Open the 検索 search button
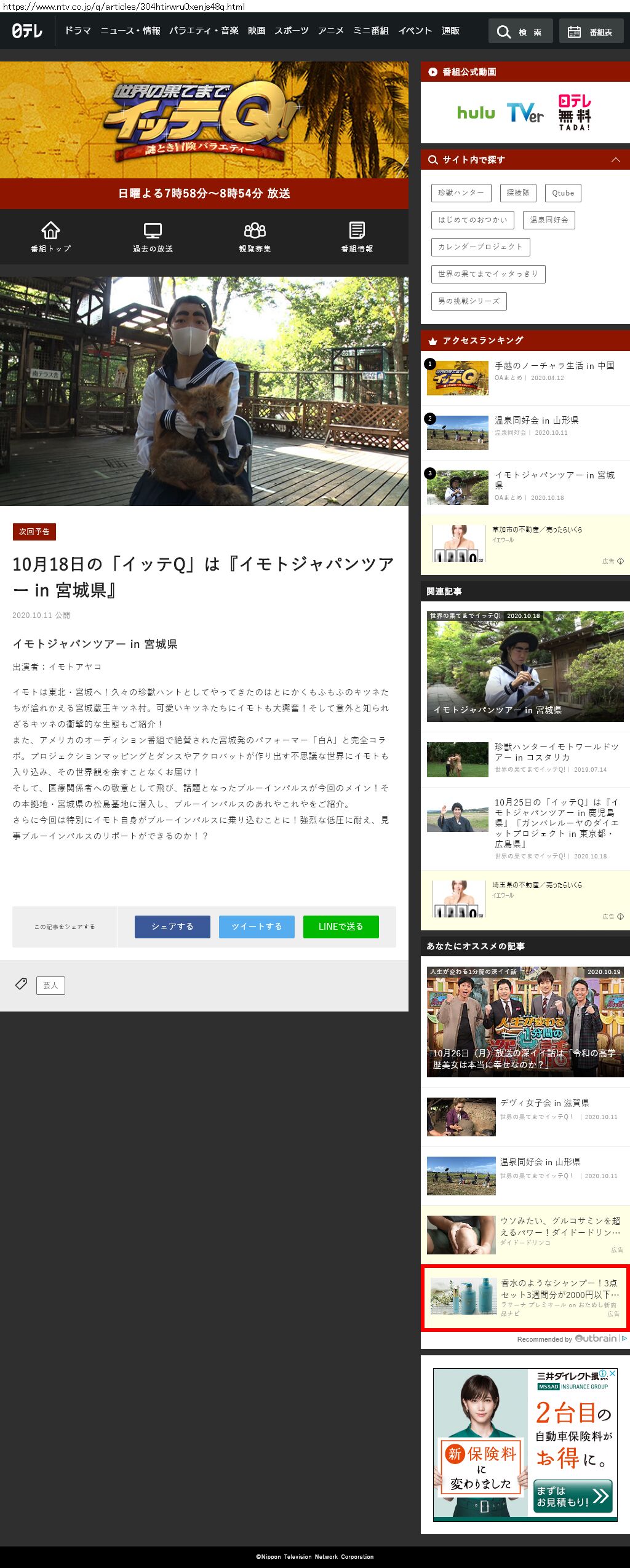630x1568 pixels. click(x=520, y=31)
